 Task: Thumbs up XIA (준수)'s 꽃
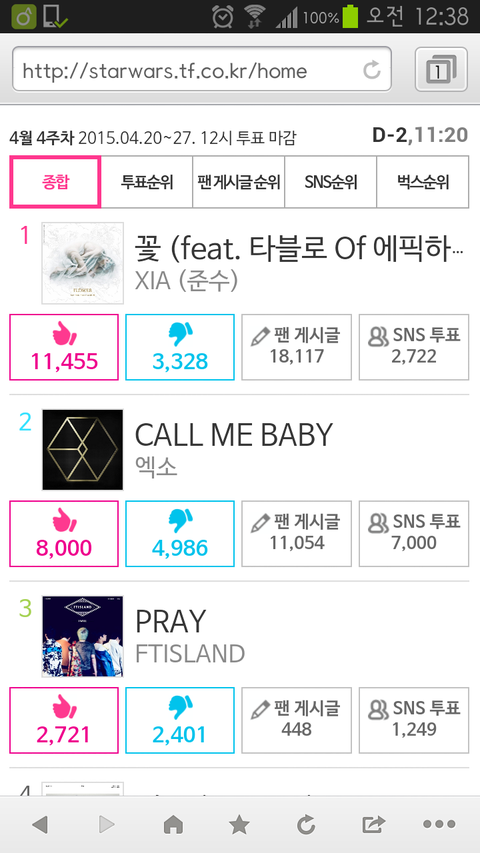64,347
